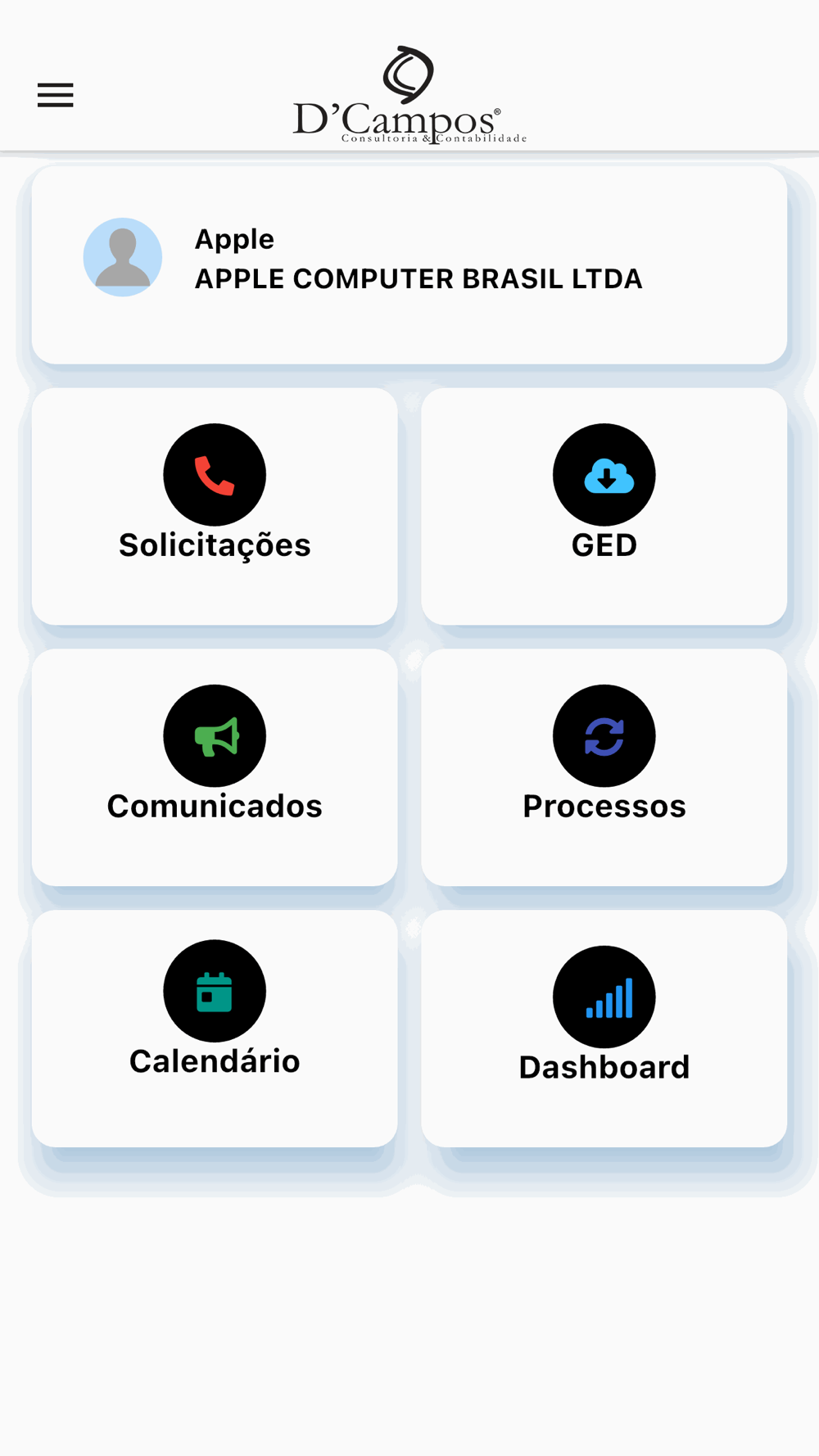Launch the Dashboard view
The width and height of the screenshot is (819, 1456).
(604, 1027)
